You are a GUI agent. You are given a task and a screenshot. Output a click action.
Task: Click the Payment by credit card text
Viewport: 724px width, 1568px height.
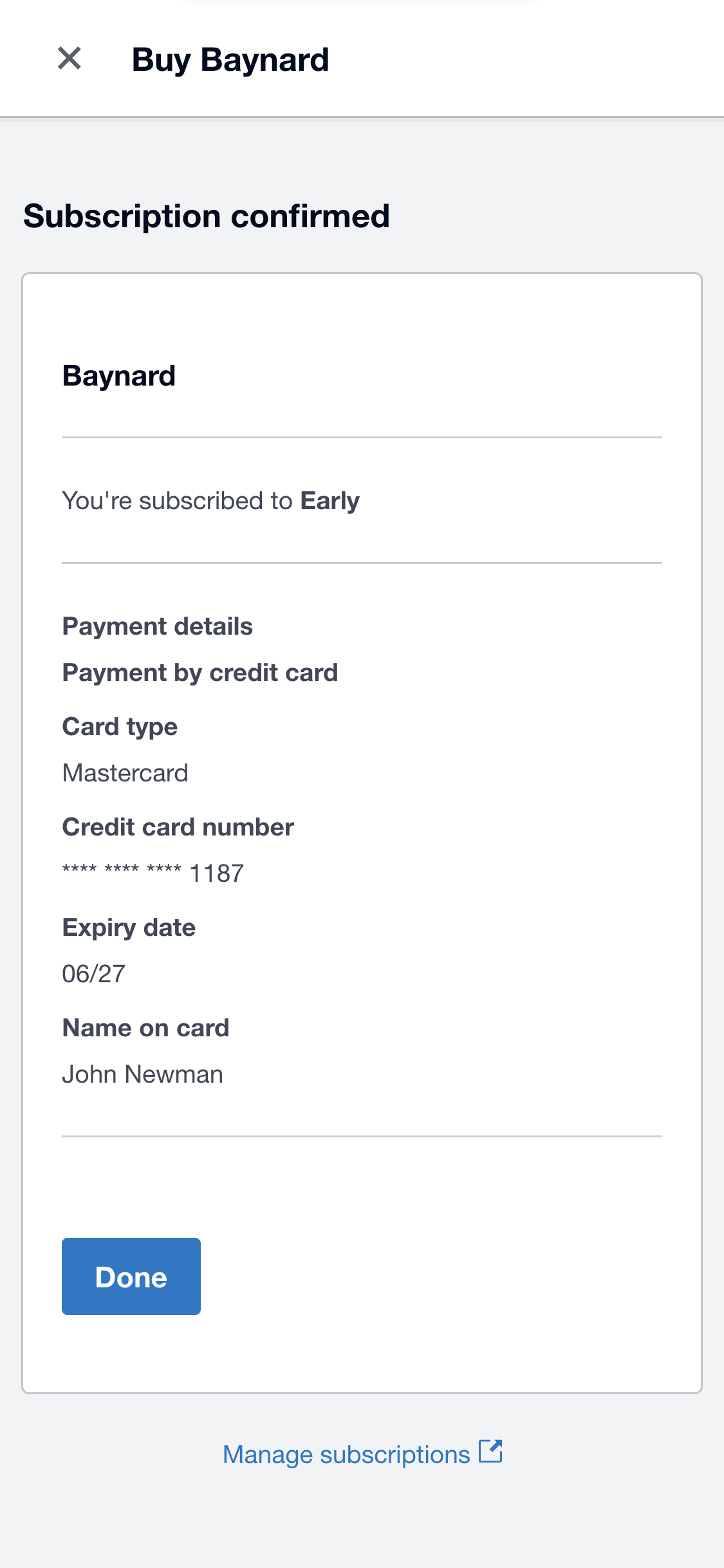pos(200,671)
